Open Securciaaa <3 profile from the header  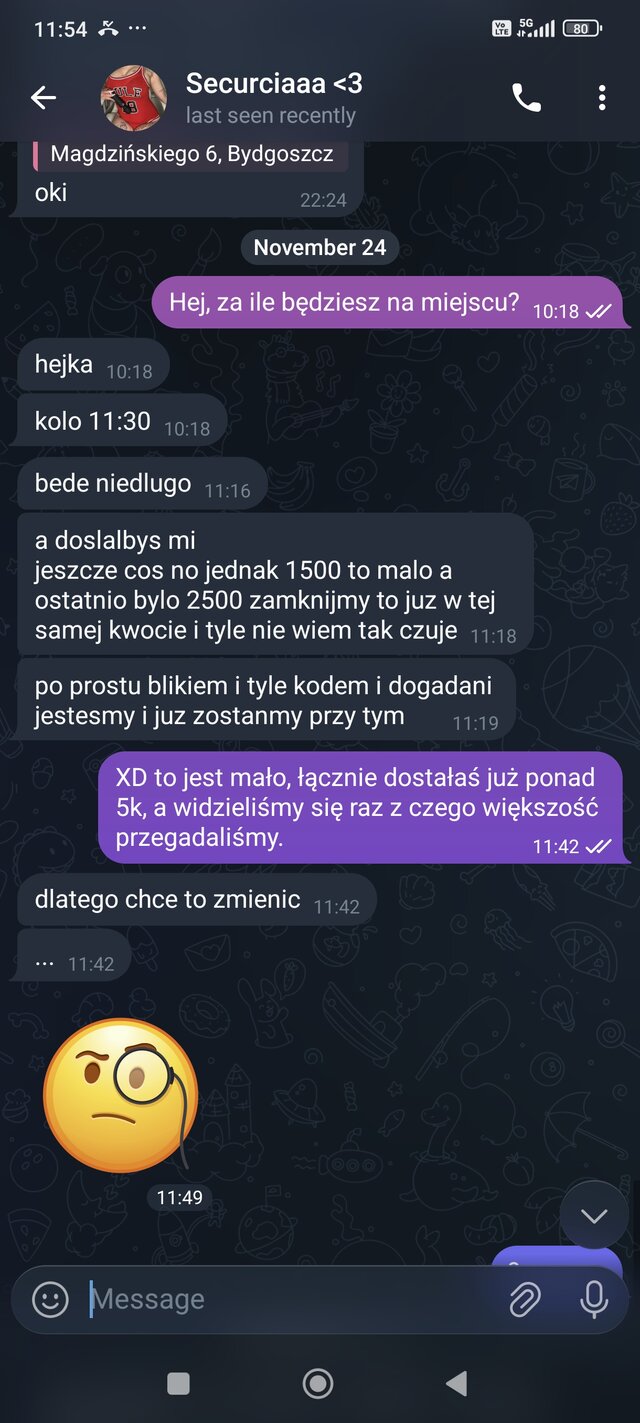pyautogui.click(x=270, y=98)
